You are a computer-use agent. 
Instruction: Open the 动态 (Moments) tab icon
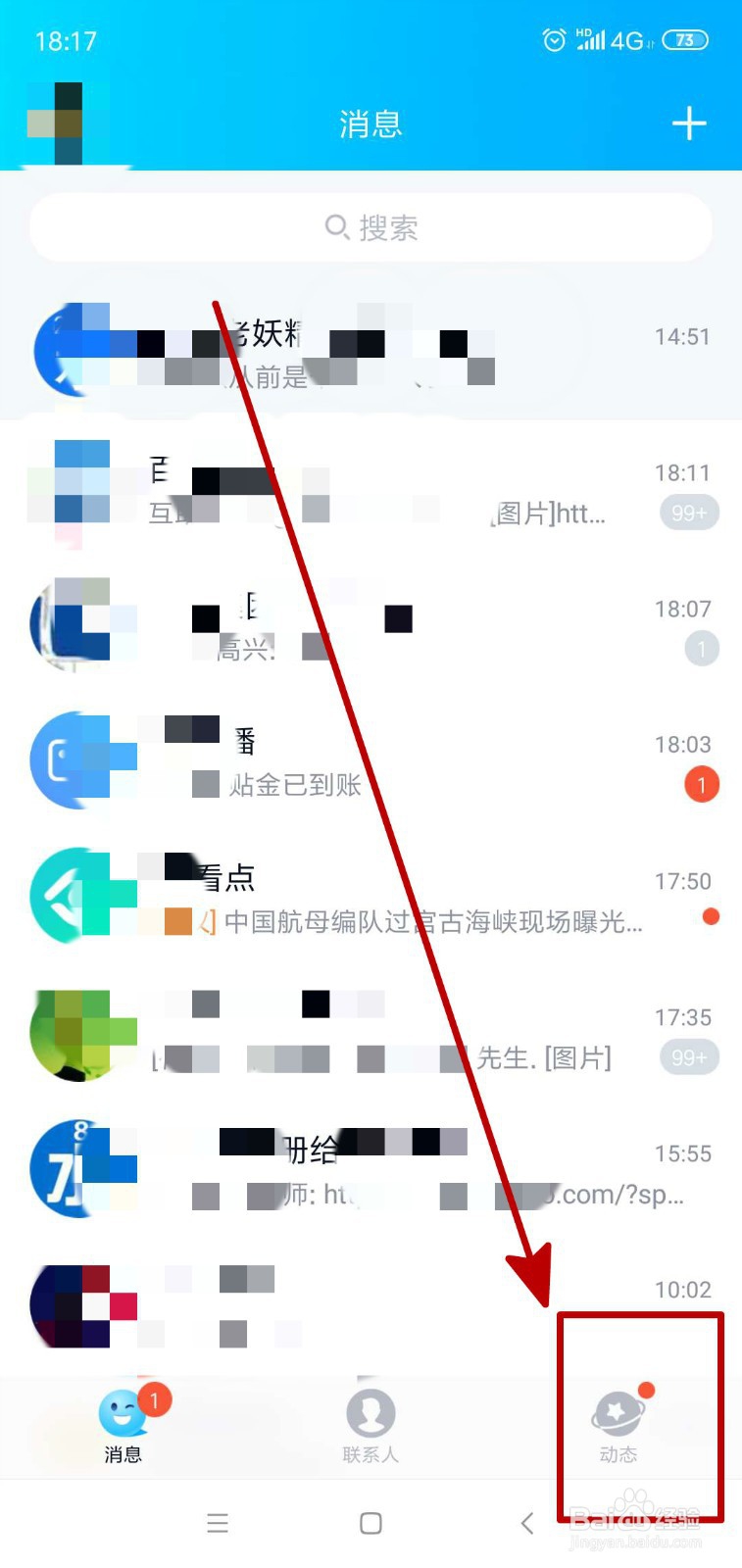pyautogui.click(x=616, y=1411)
